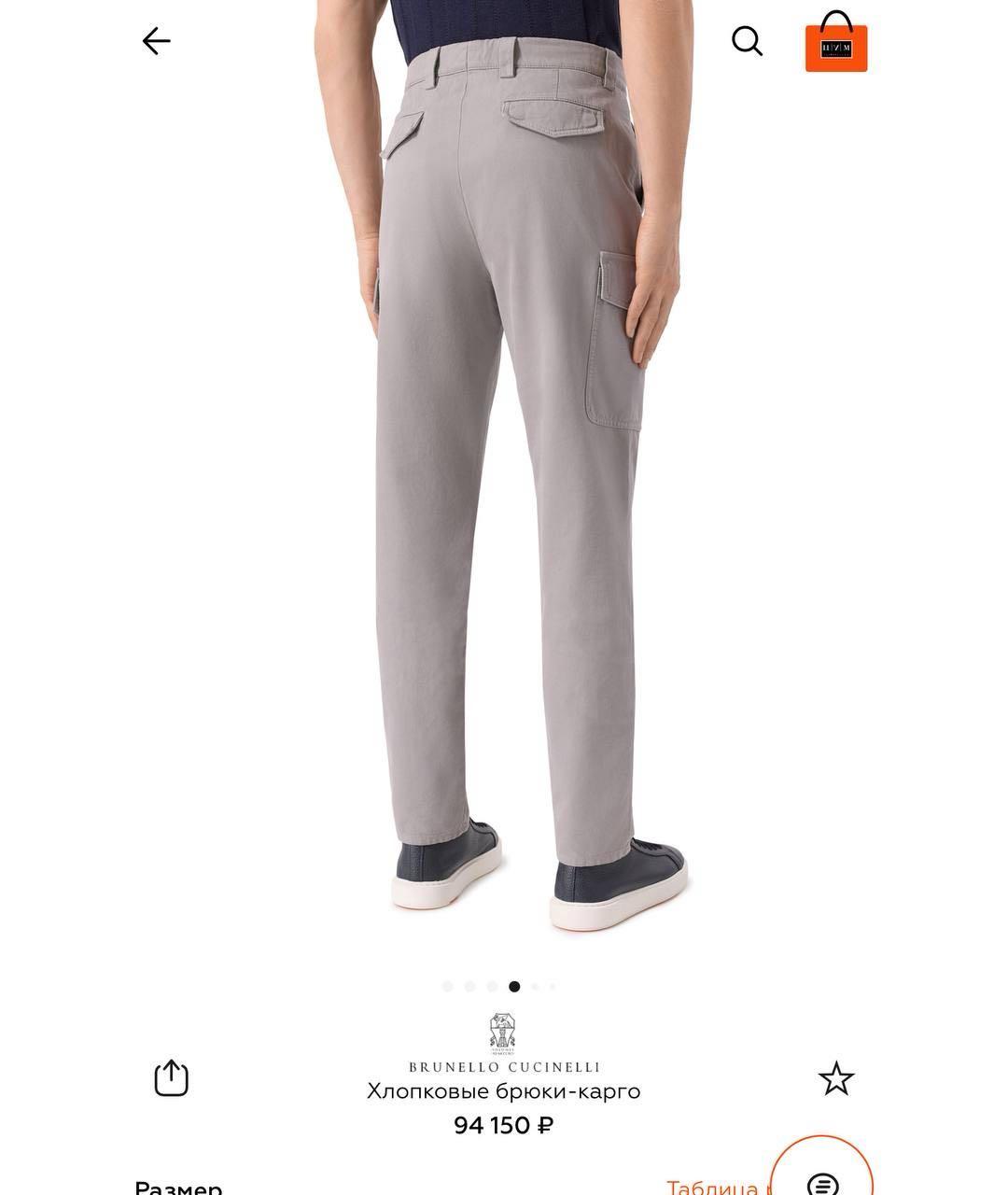Open the orange shopping bag
The width and height of the screenshot is (1008, 1195).
pos(836,43)
